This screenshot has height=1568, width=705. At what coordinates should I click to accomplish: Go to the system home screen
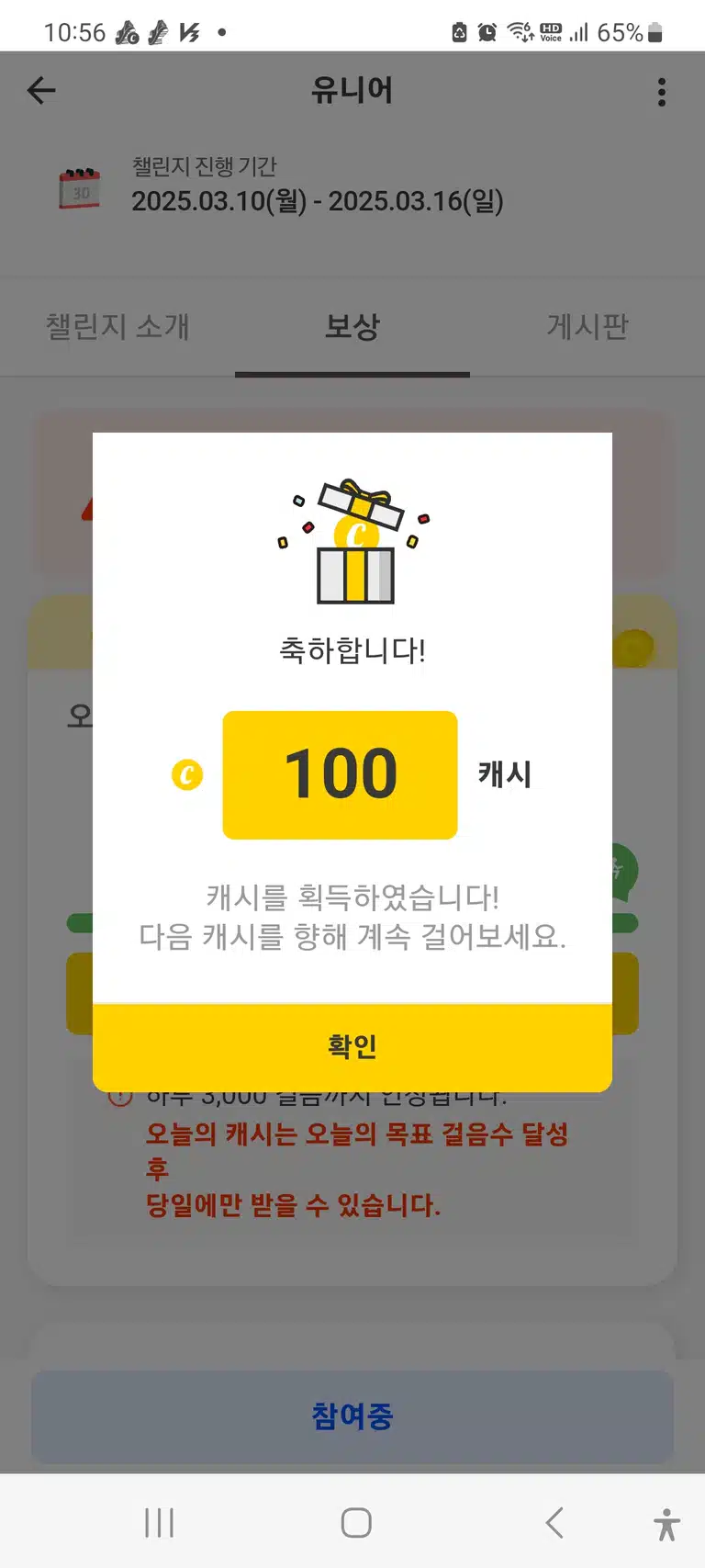click(x=356, y=1523)
